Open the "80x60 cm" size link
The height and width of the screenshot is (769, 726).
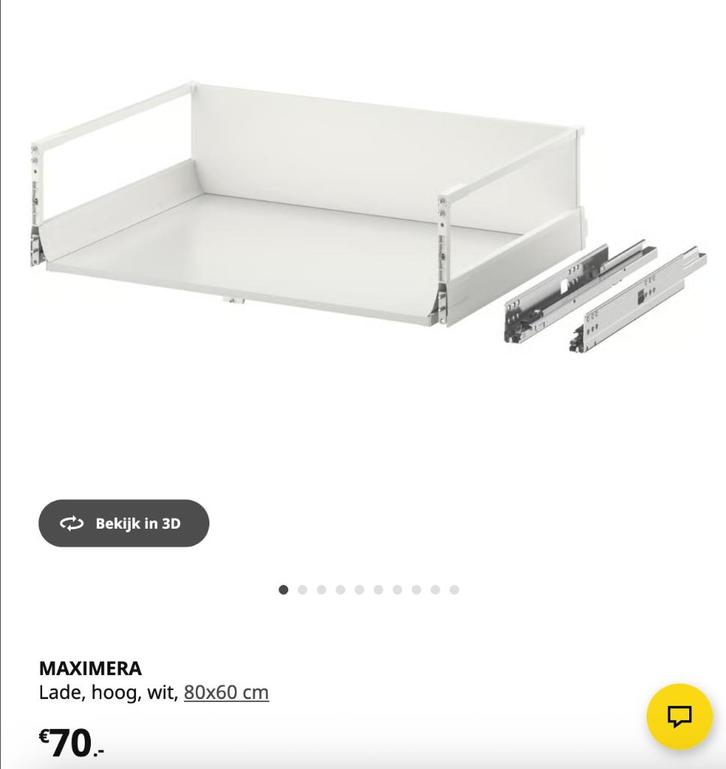(227, 691)
